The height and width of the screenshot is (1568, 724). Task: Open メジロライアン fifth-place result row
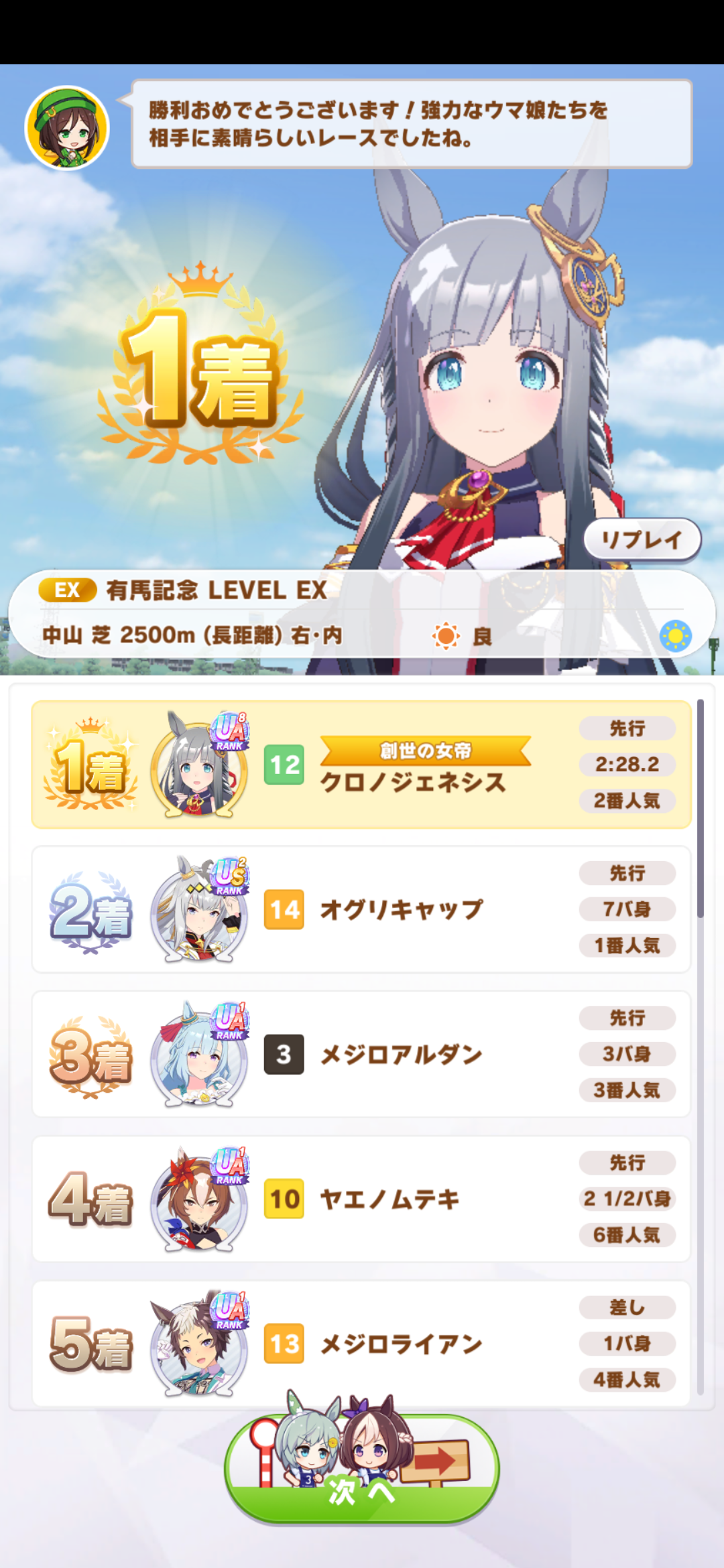pos(361,1344)
